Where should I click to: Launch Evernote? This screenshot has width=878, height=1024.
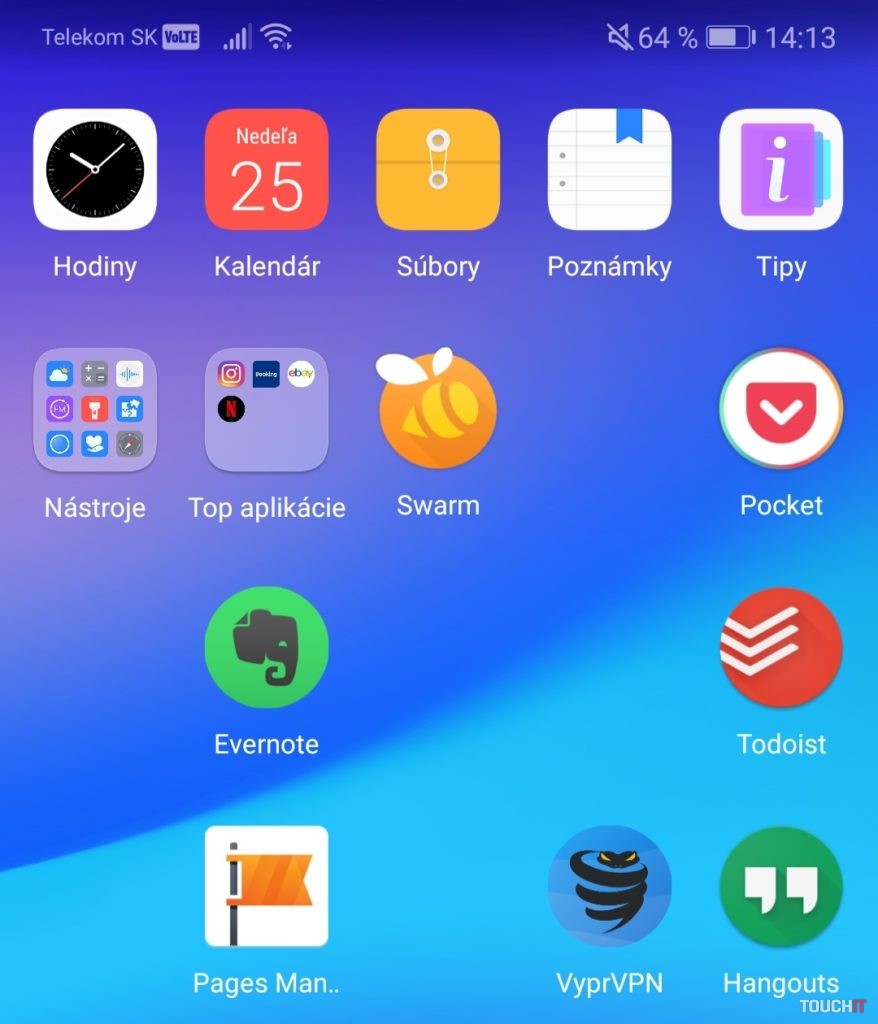pyautogui.click(x=267, y=648)
